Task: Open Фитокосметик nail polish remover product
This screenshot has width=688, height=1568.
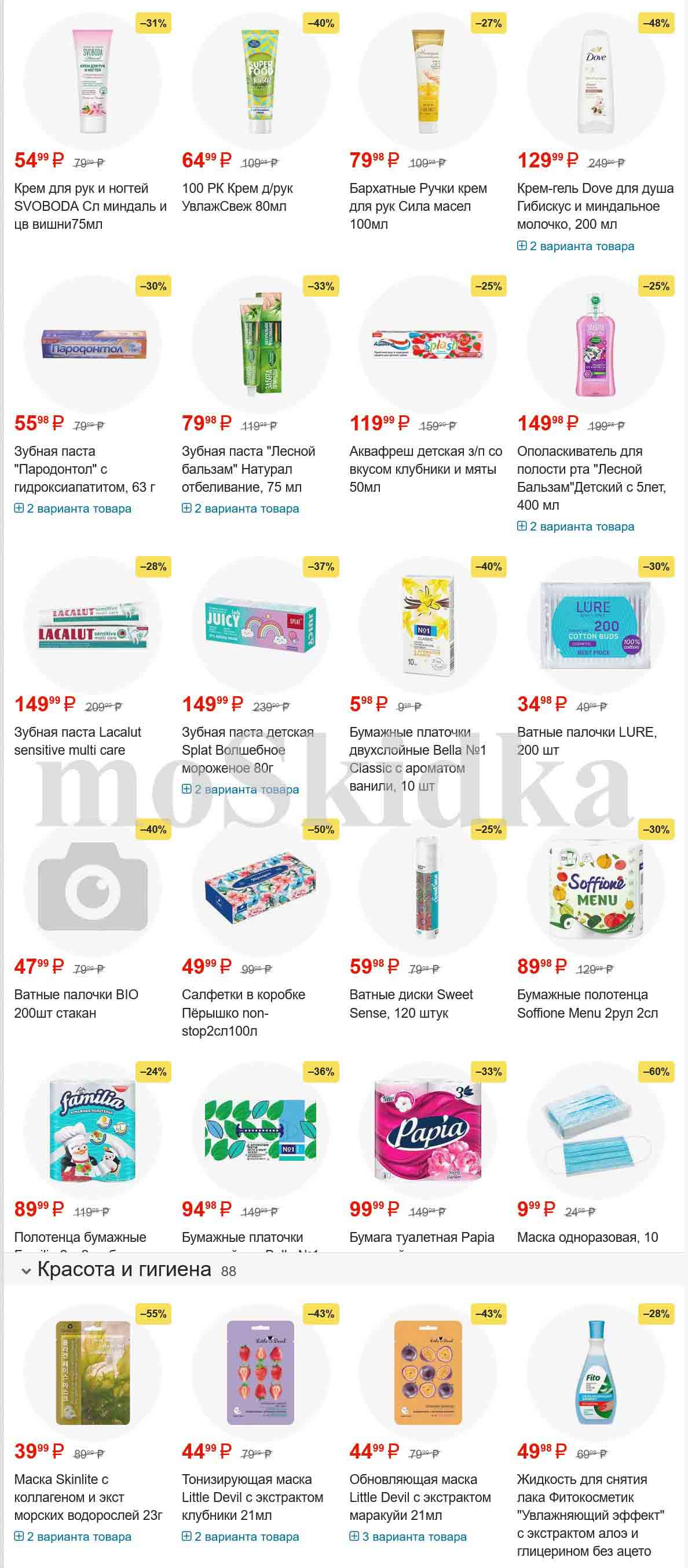Action: (x=590, y=1505)
